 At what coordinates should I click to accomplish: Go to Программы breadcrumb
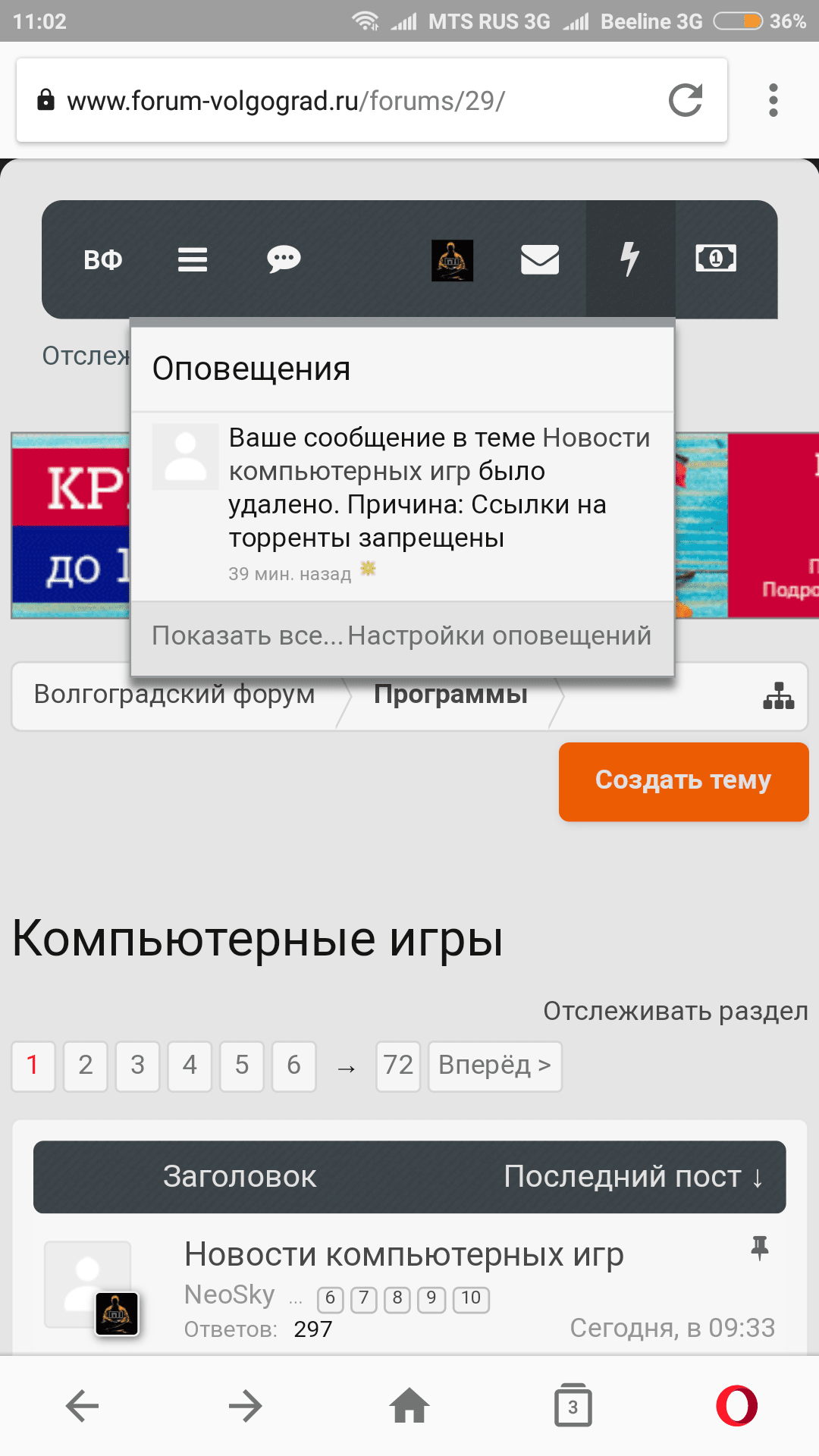point(450,695)
